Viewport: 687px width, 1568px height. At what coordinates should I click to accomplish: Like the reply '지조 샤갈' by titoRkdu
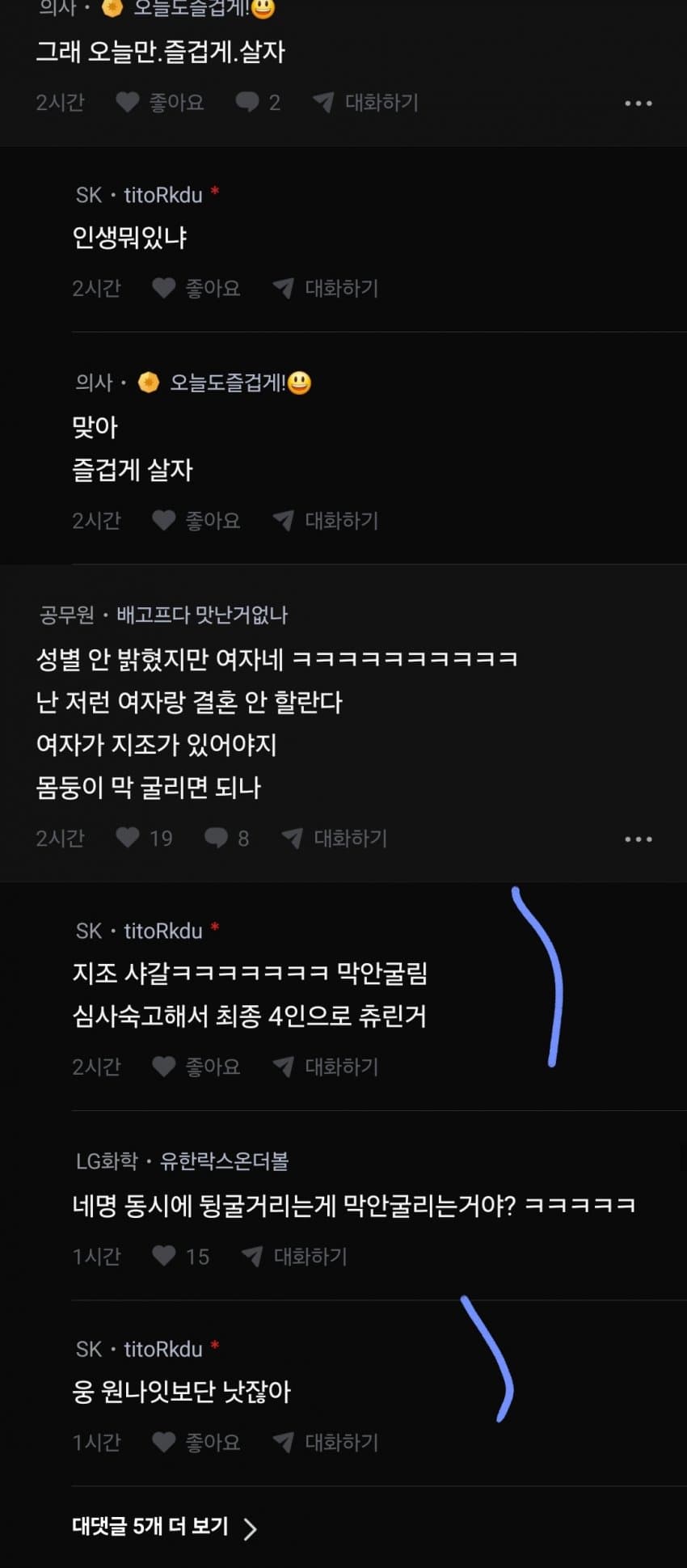(x=196, y=1067)
